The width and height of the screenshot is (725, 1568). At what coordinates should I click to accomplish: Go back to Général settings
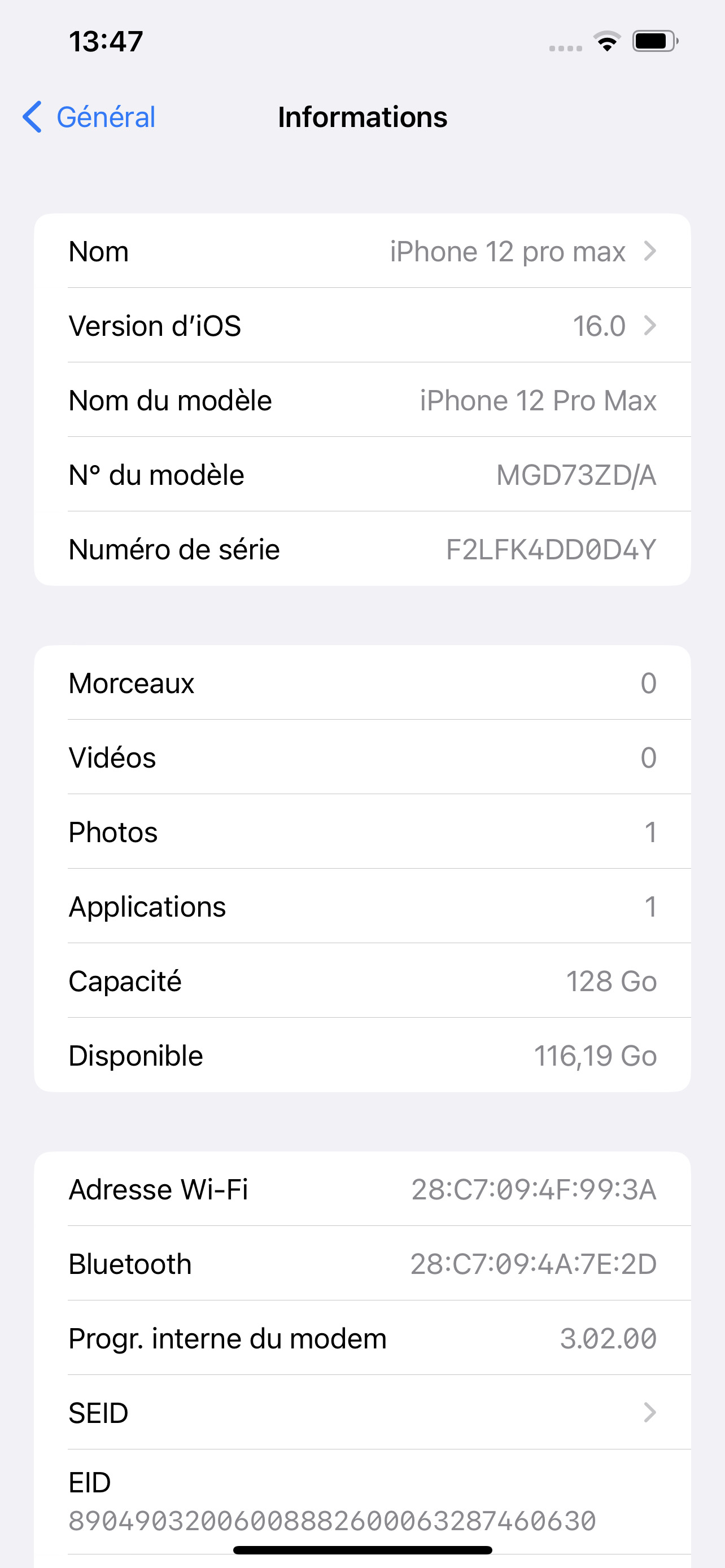point(89,117)
